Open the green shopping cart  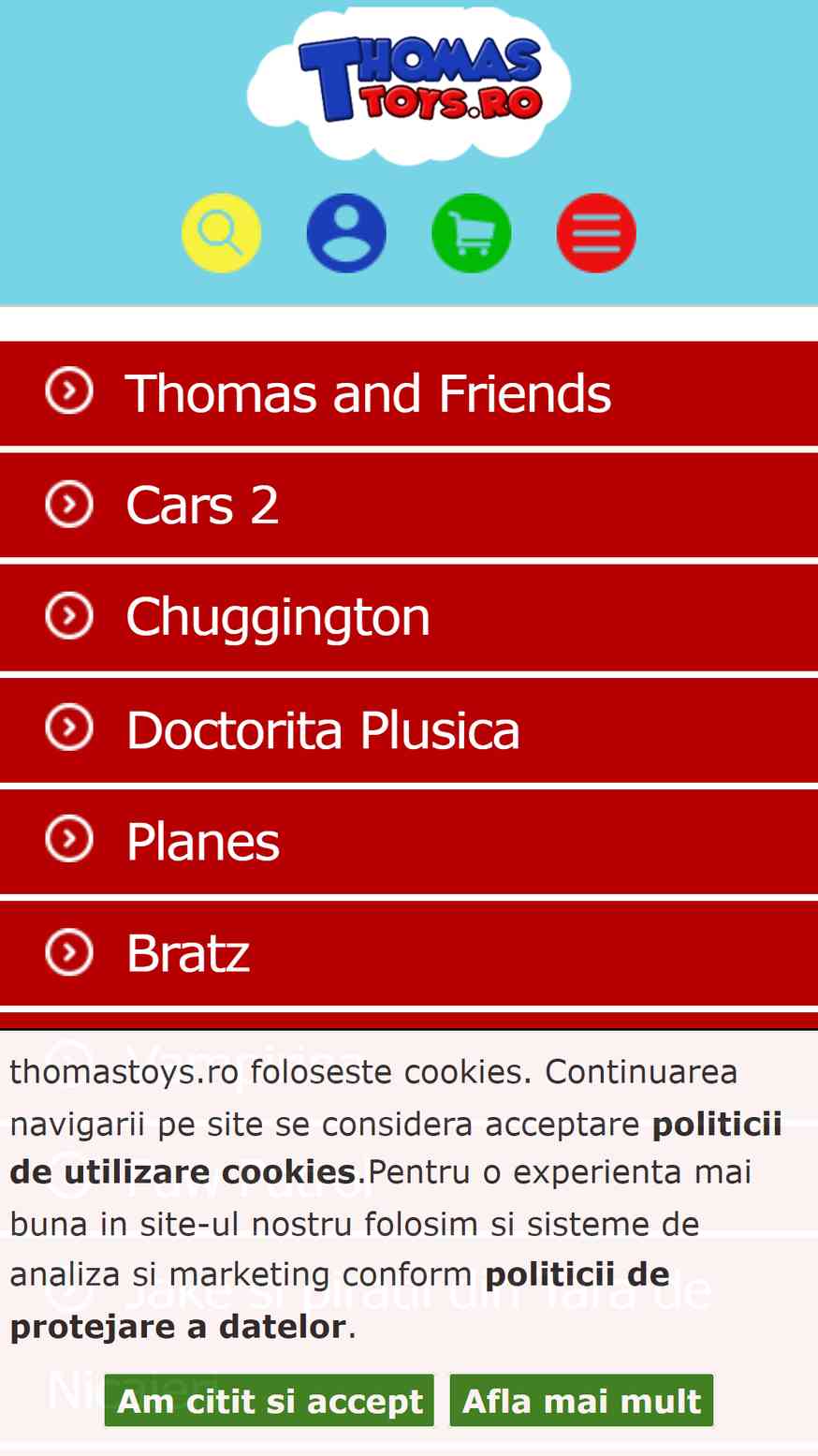pyautogui.click(x=472, y=233)
